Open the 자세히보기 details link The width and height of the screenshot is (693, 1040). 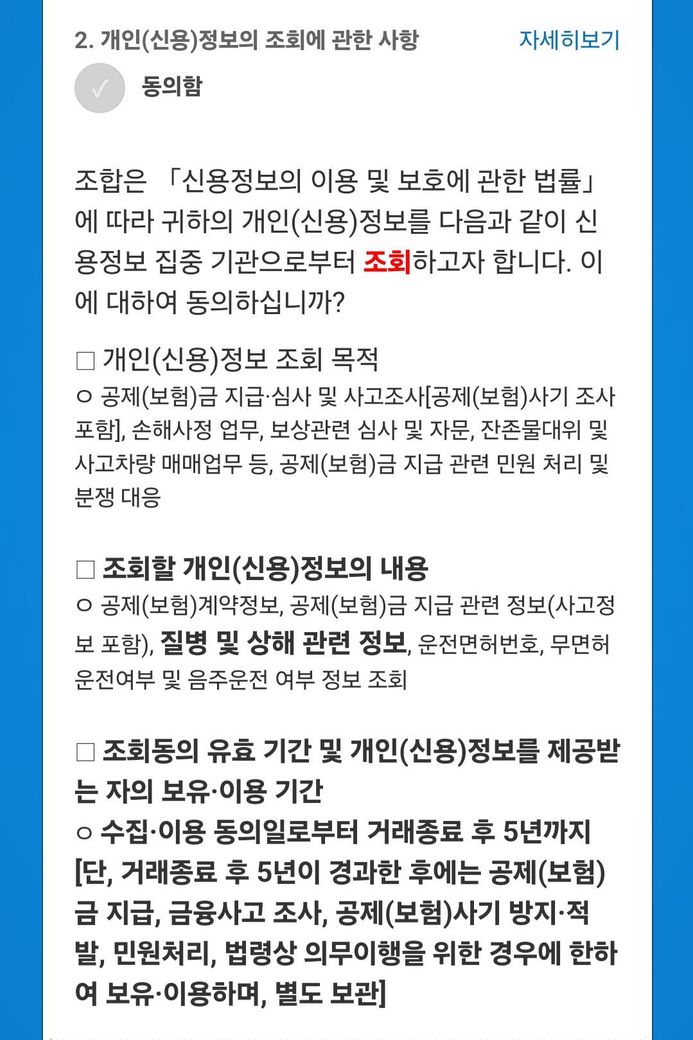point(568,40)
